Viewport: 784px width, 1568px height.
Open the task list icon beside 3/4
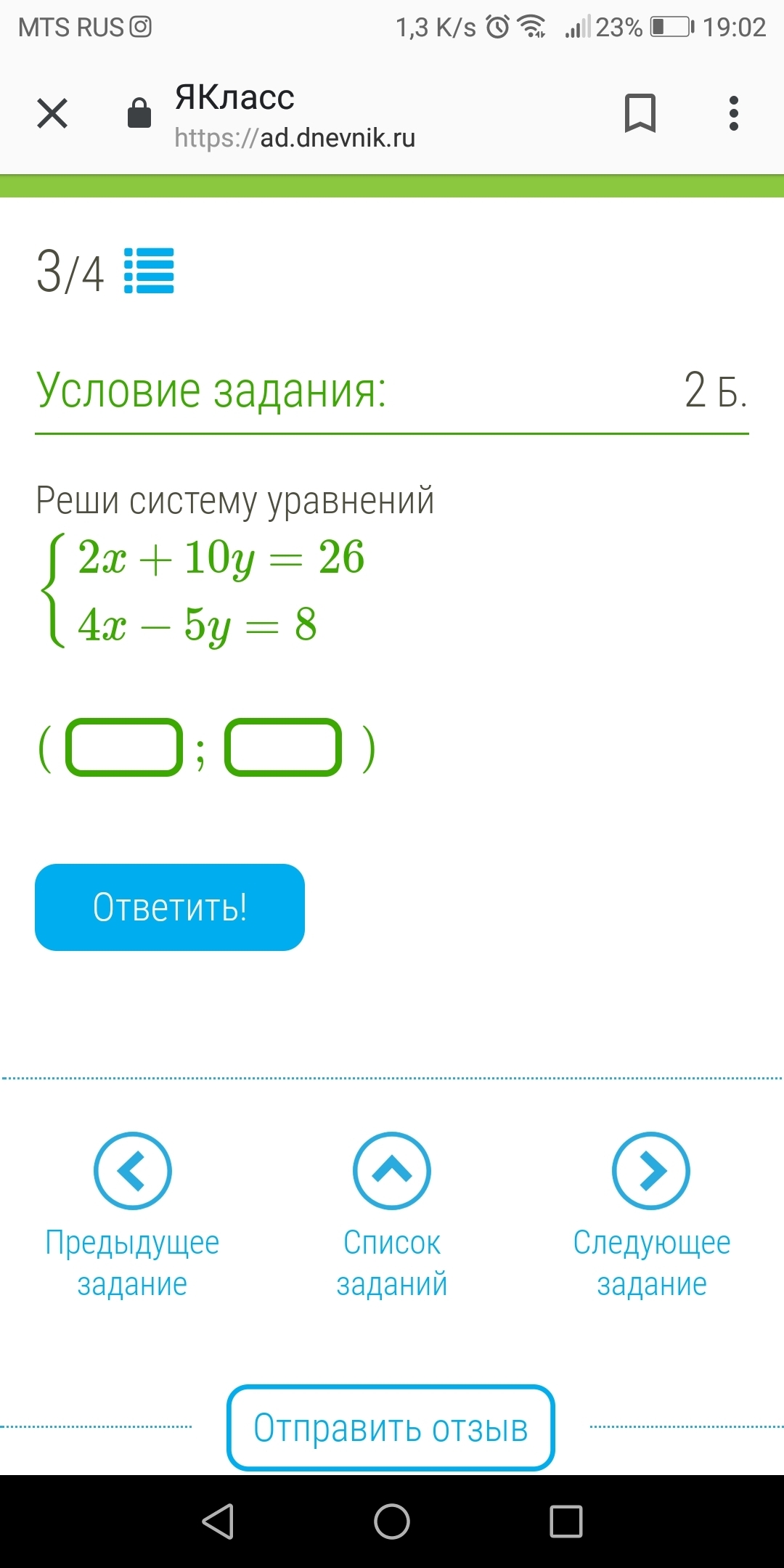(x=149, y=271)
